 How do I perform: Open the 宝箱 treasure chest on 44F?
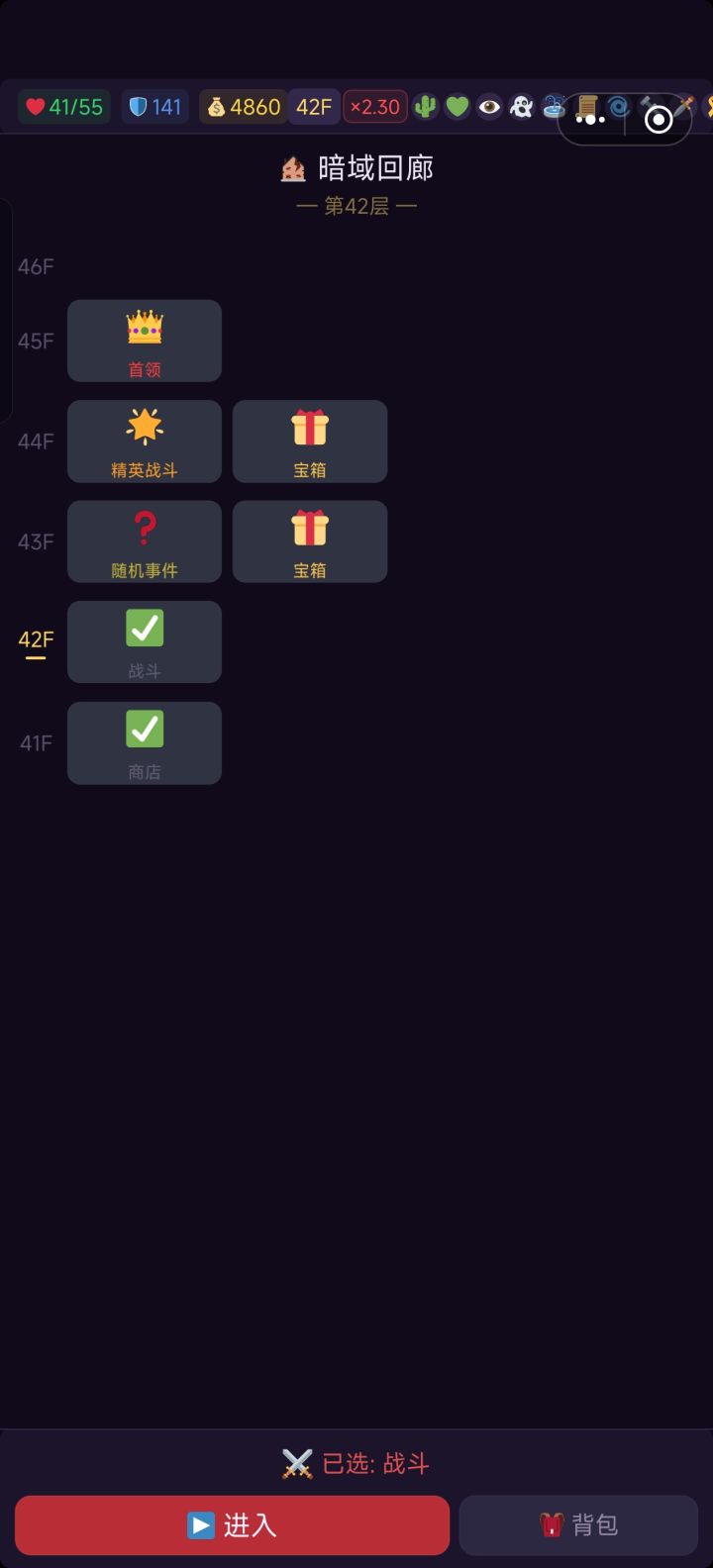click(x=309, y=441)
